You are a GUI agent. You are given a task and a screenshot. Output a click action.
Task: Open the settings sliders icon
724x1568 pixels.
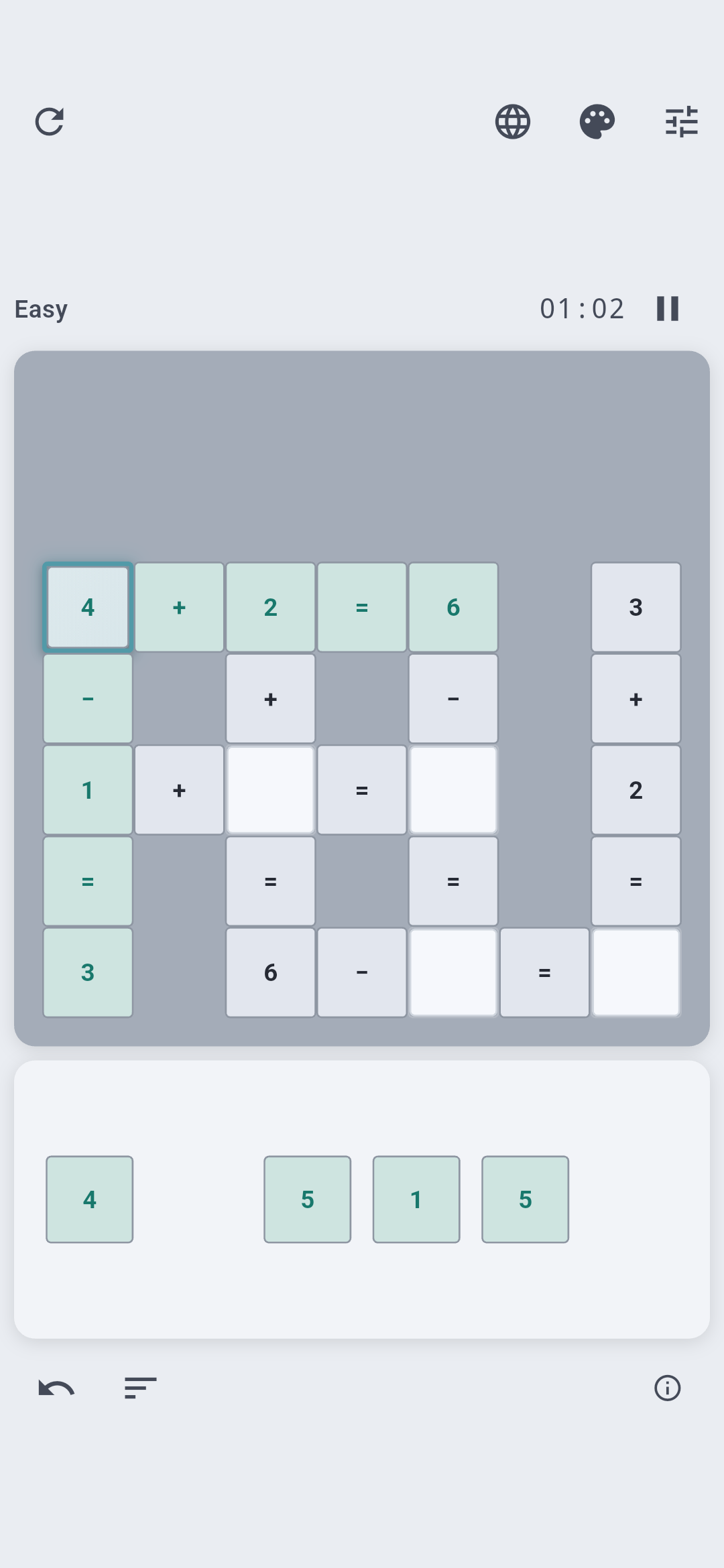pyautogui.click(x=681, y=122)
